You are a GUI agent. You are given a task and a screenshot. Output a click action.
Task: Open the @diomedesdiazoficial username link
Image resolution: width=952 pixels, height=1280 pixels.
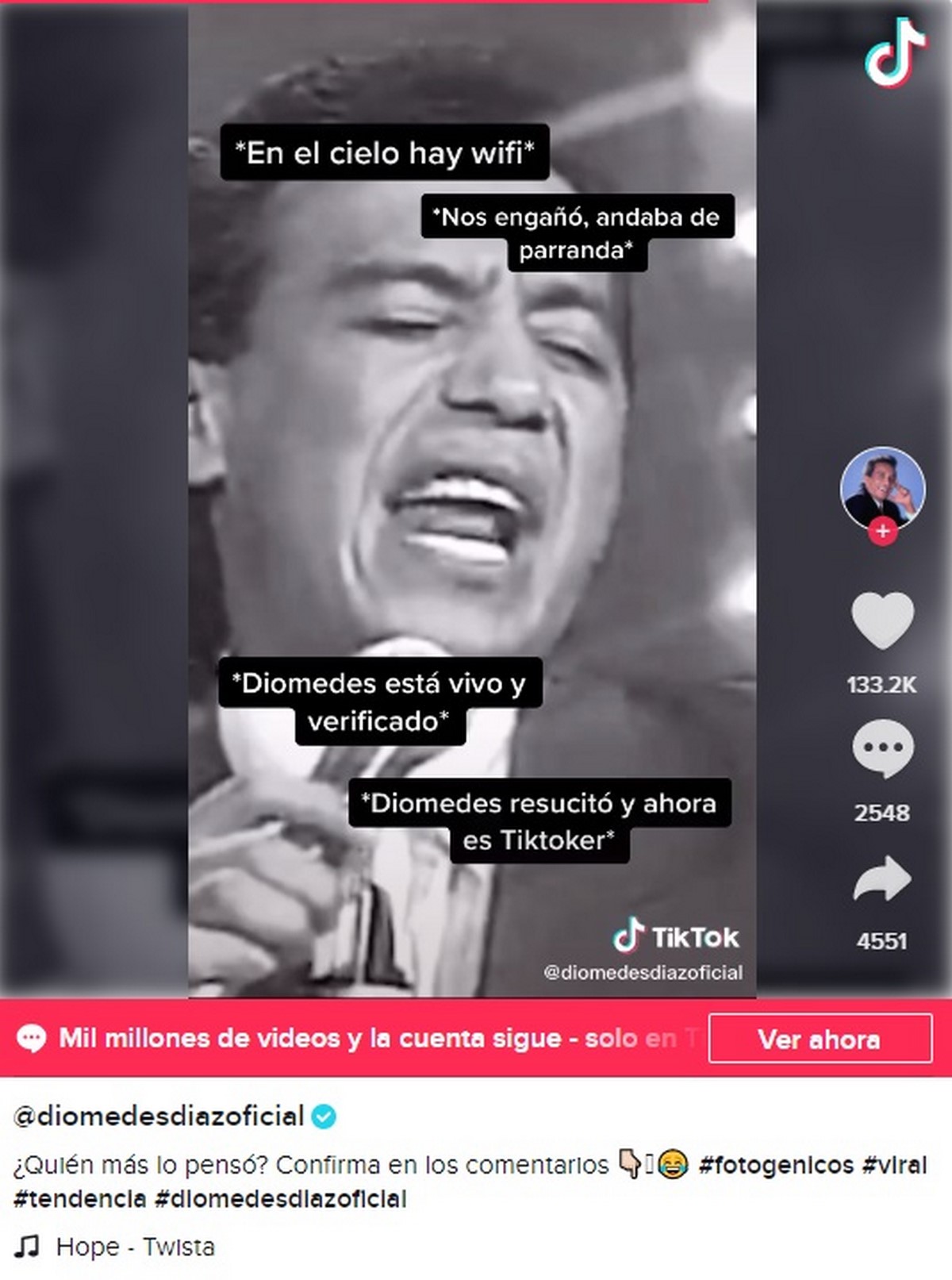159,1116
